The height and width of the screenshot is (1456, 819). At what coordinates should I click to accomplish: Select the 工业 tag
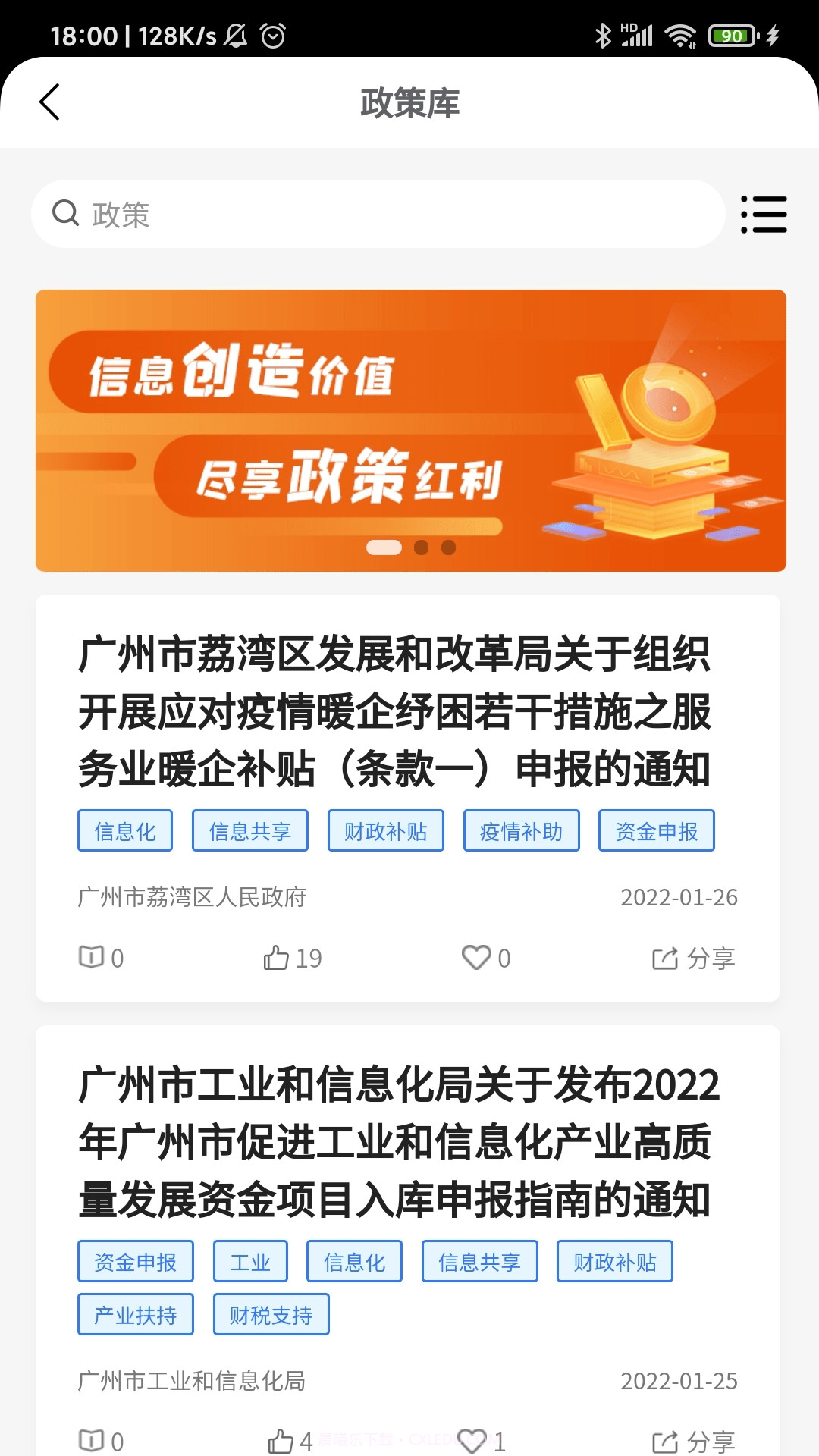pos(250,1262)
